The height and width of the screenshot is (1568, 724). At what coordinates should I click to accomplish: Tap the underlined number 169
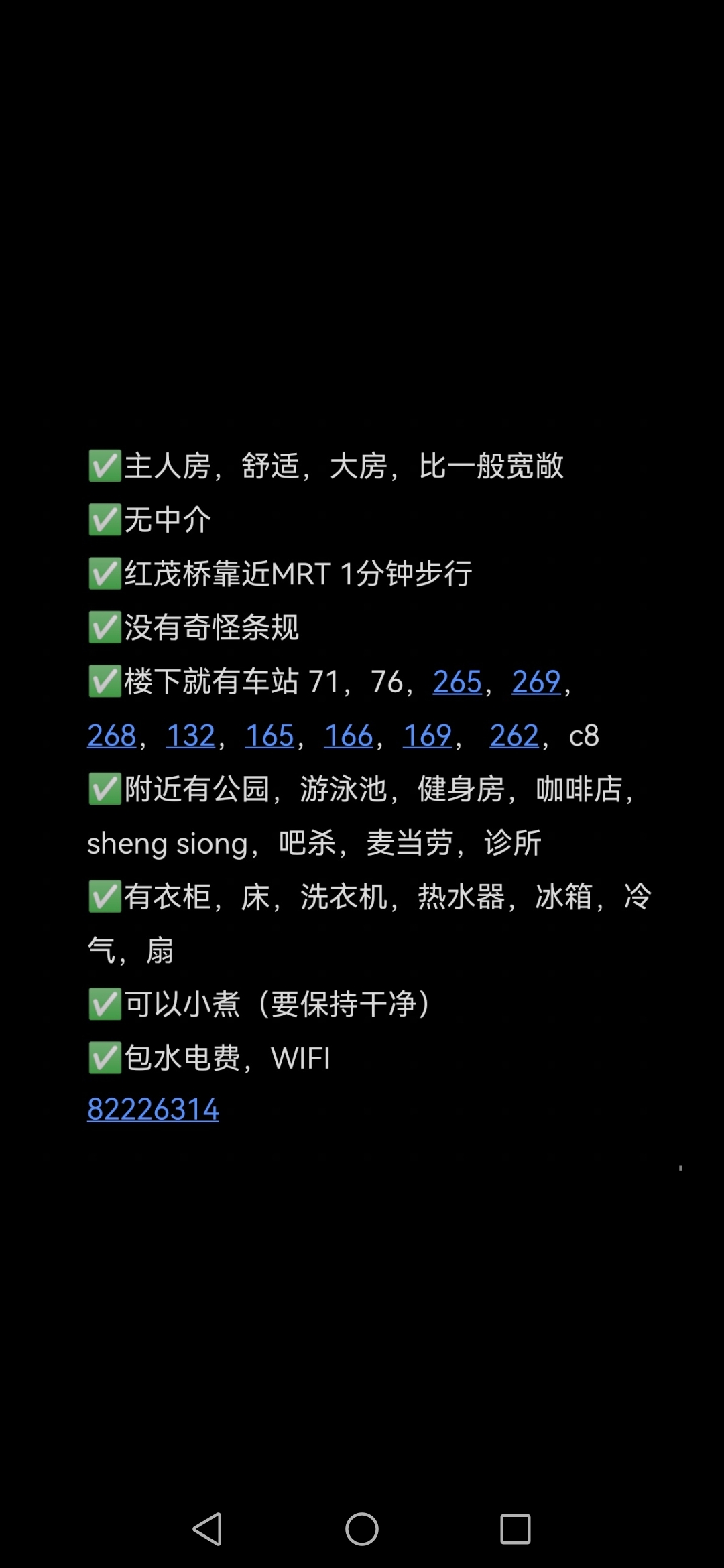pyautogui.click(x=428, y=736)
